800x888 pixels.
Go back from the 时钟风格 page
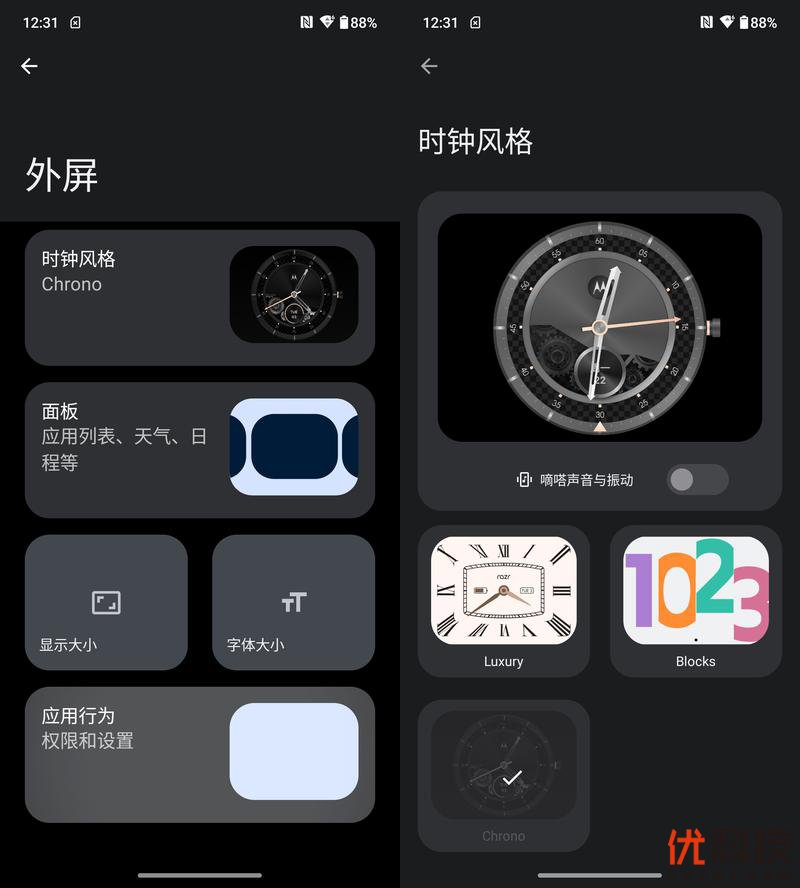429,66
